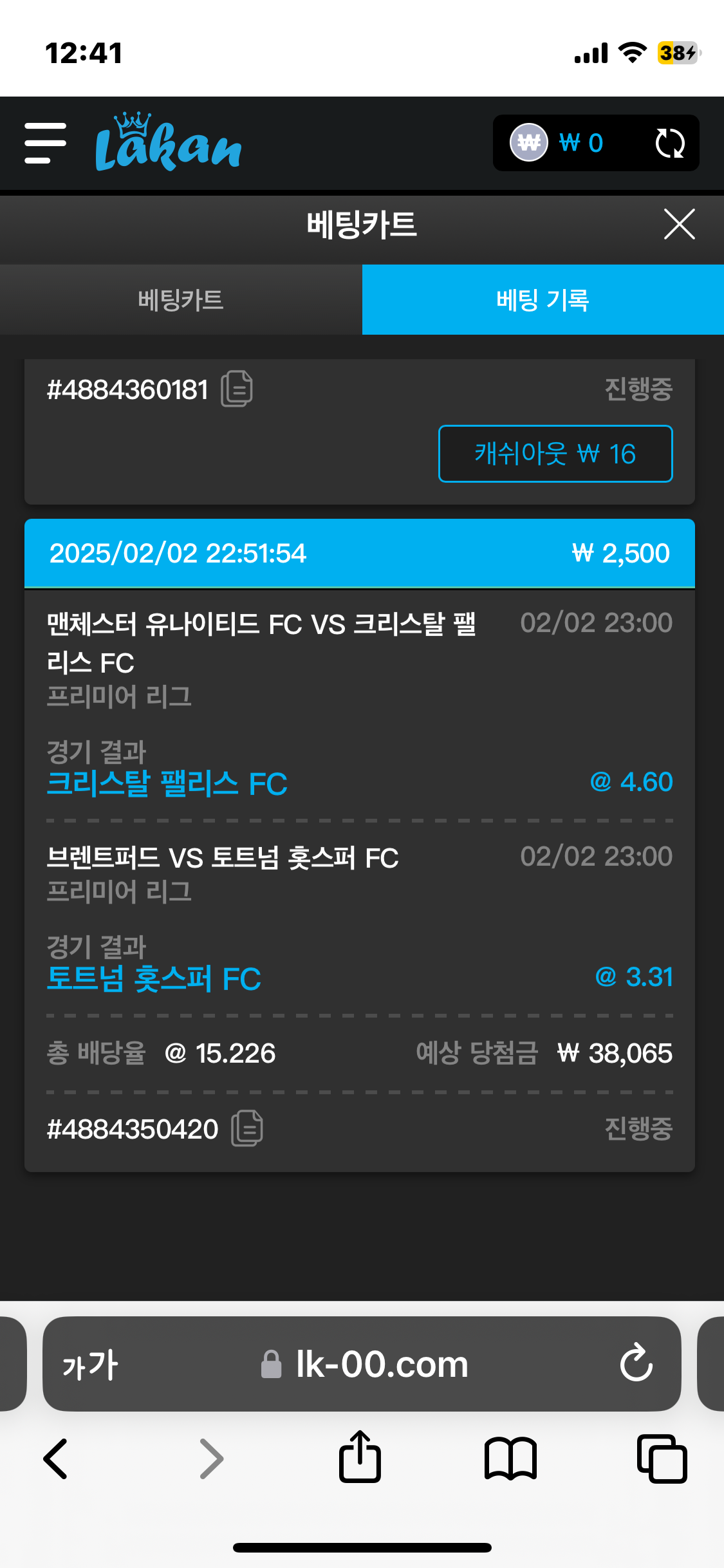Image resolution: width=724 pixels, height=1568 pixels.
Task: Copy bet ID #4884360181
Action: click(x=237, y=389)
